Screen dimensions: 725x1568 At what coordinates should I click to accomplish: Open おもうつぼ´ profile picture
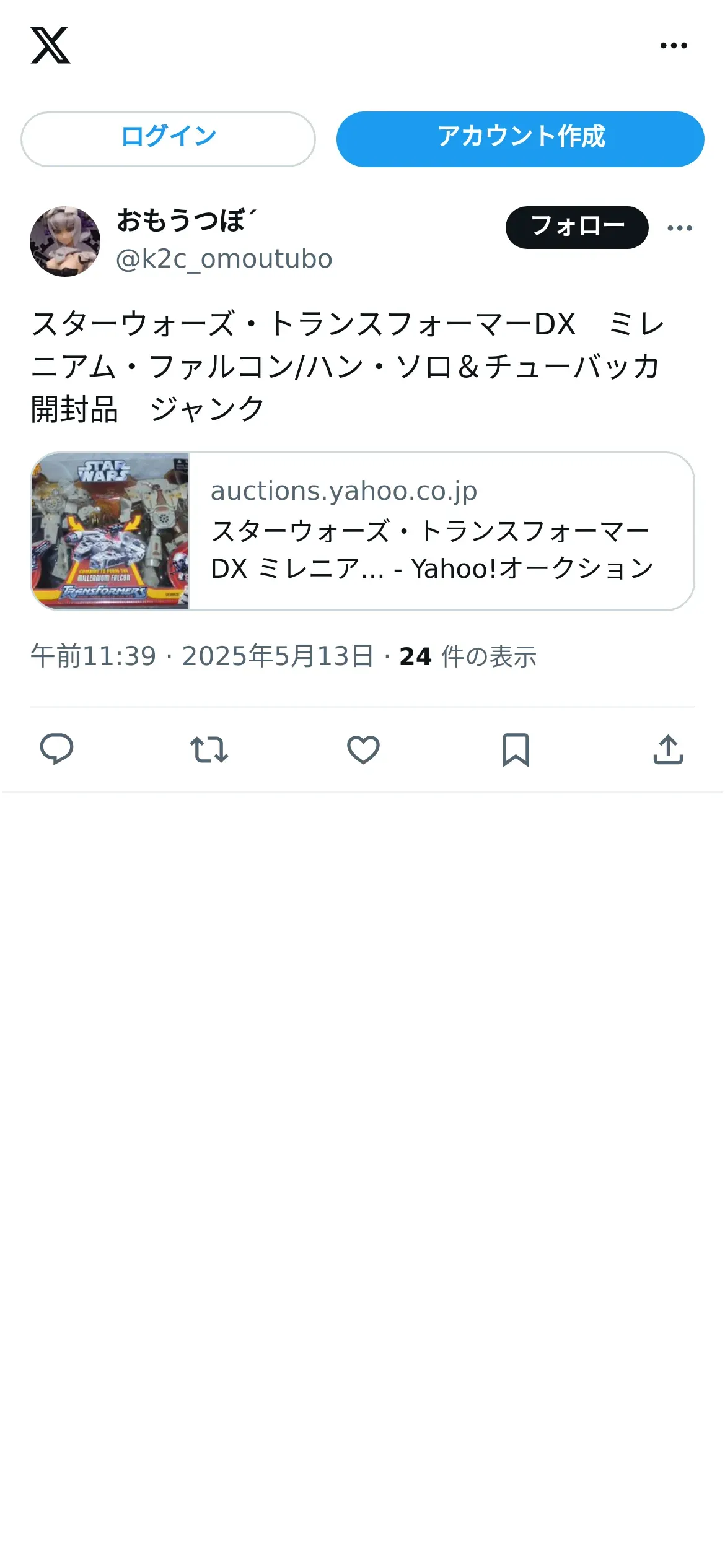(65, 242)
